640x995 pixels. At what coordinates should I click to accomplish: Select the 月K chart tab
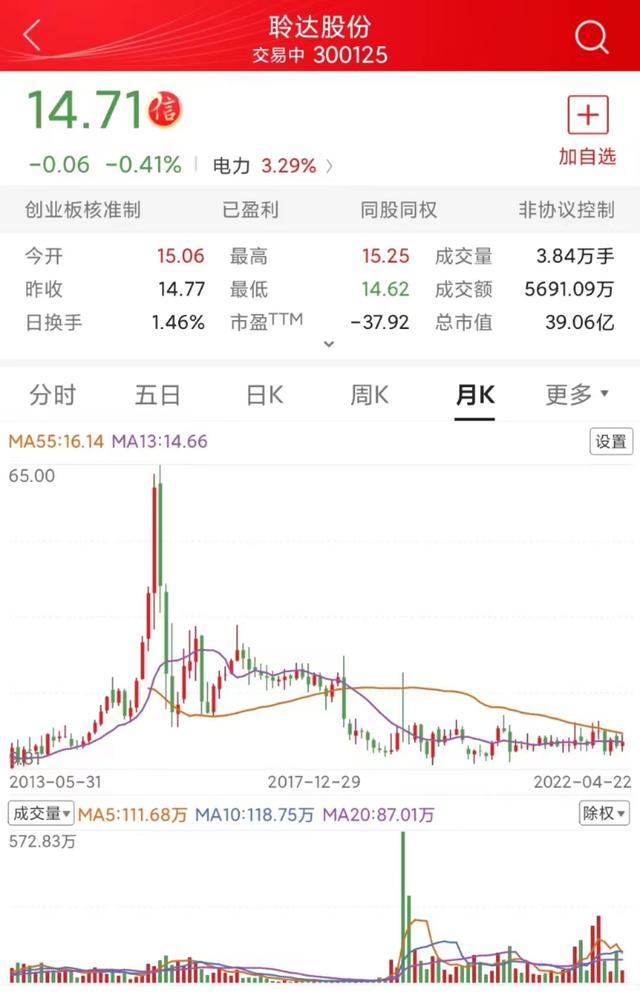click(474, 395)
